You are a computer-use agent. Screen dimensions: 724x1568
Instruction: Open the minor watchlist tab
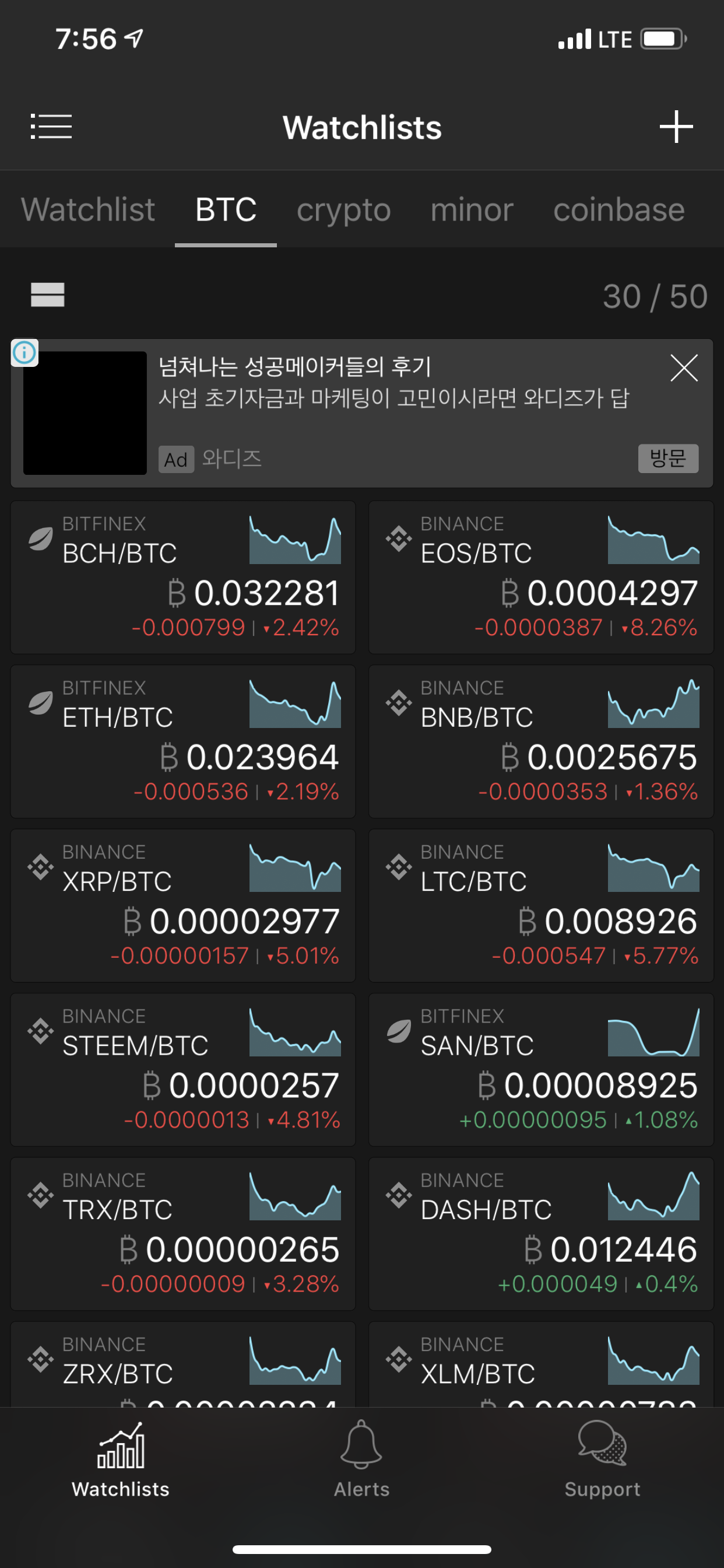pyautogui.click(x=472, y=210)
